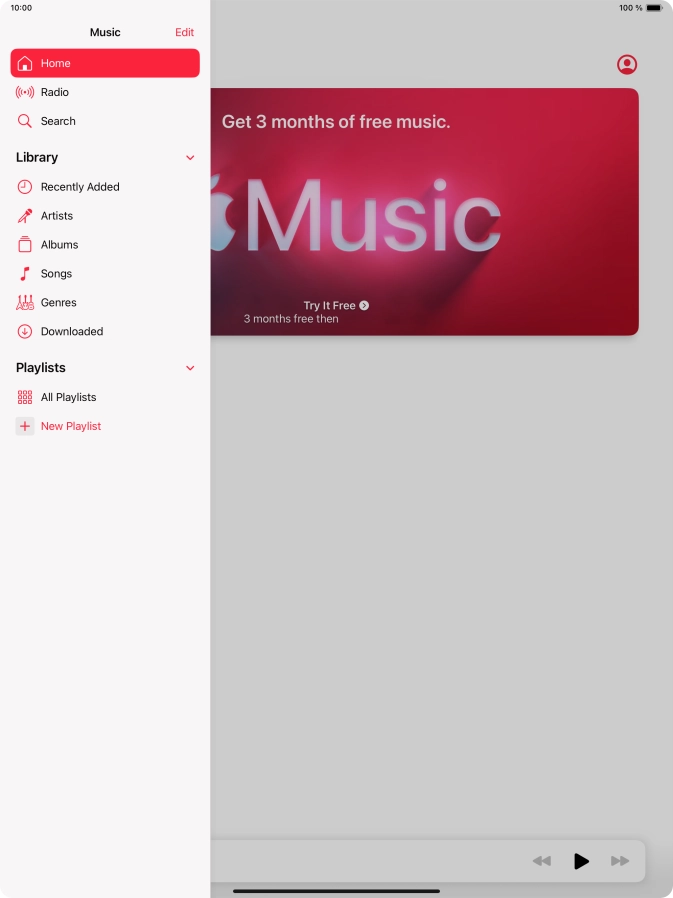This screenshot has width=673, height=898.
Task: Tap Edit in the Music sidebar
Action: [184, 32]
